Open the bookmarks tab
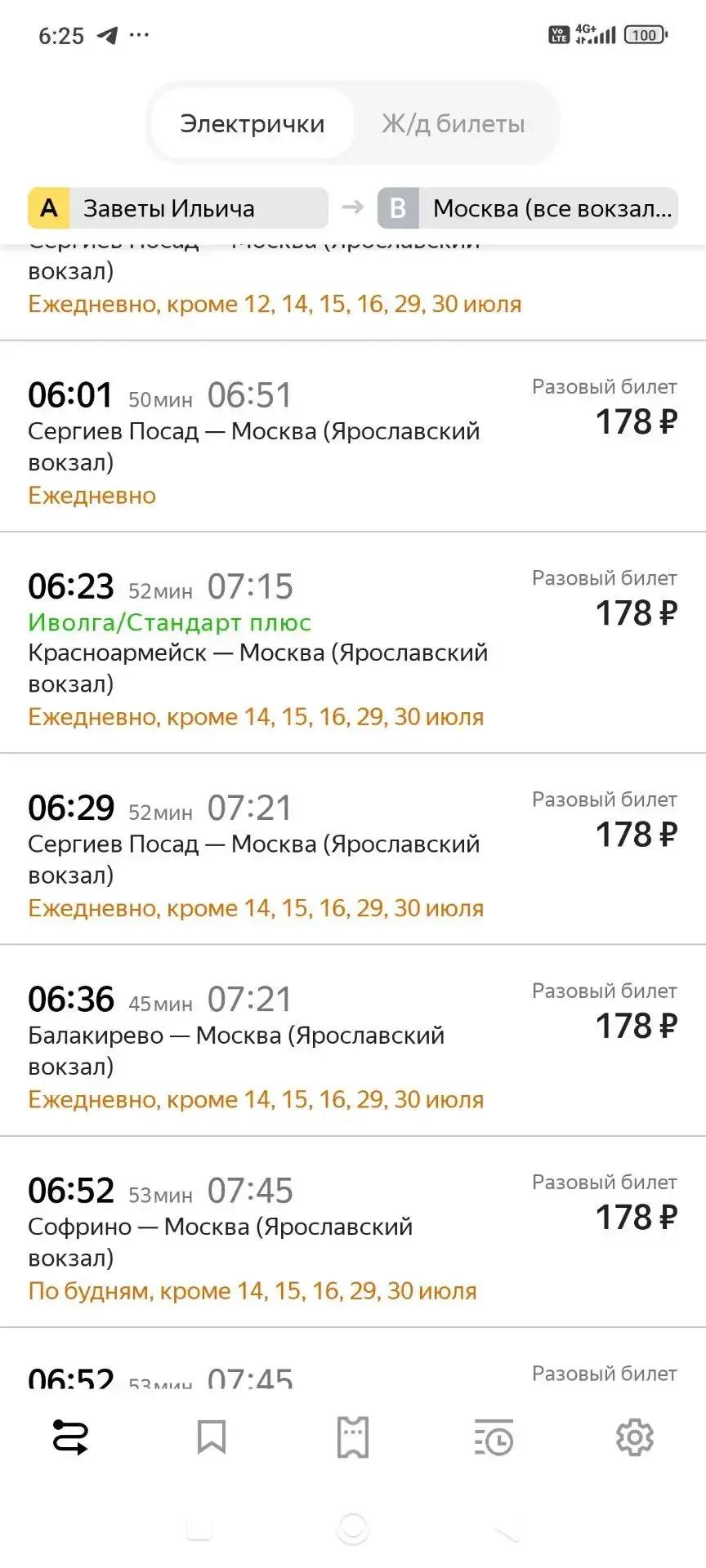This screenshot has height=1568, width=706. click(x=212, y=1437)
